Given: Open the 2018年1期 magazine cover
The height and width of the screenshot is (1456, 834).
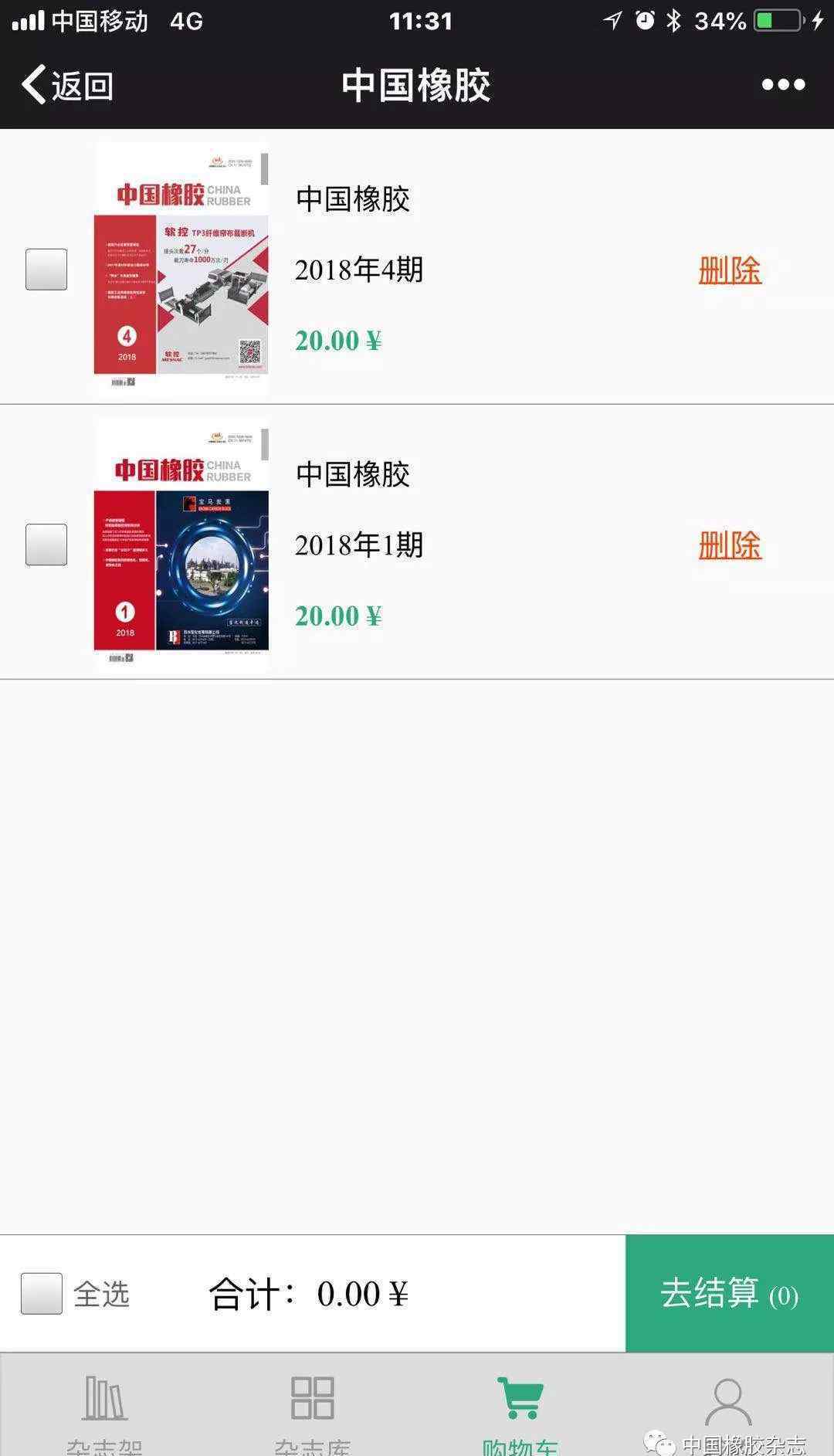Looking at the screenshot, I should [181, 543].
